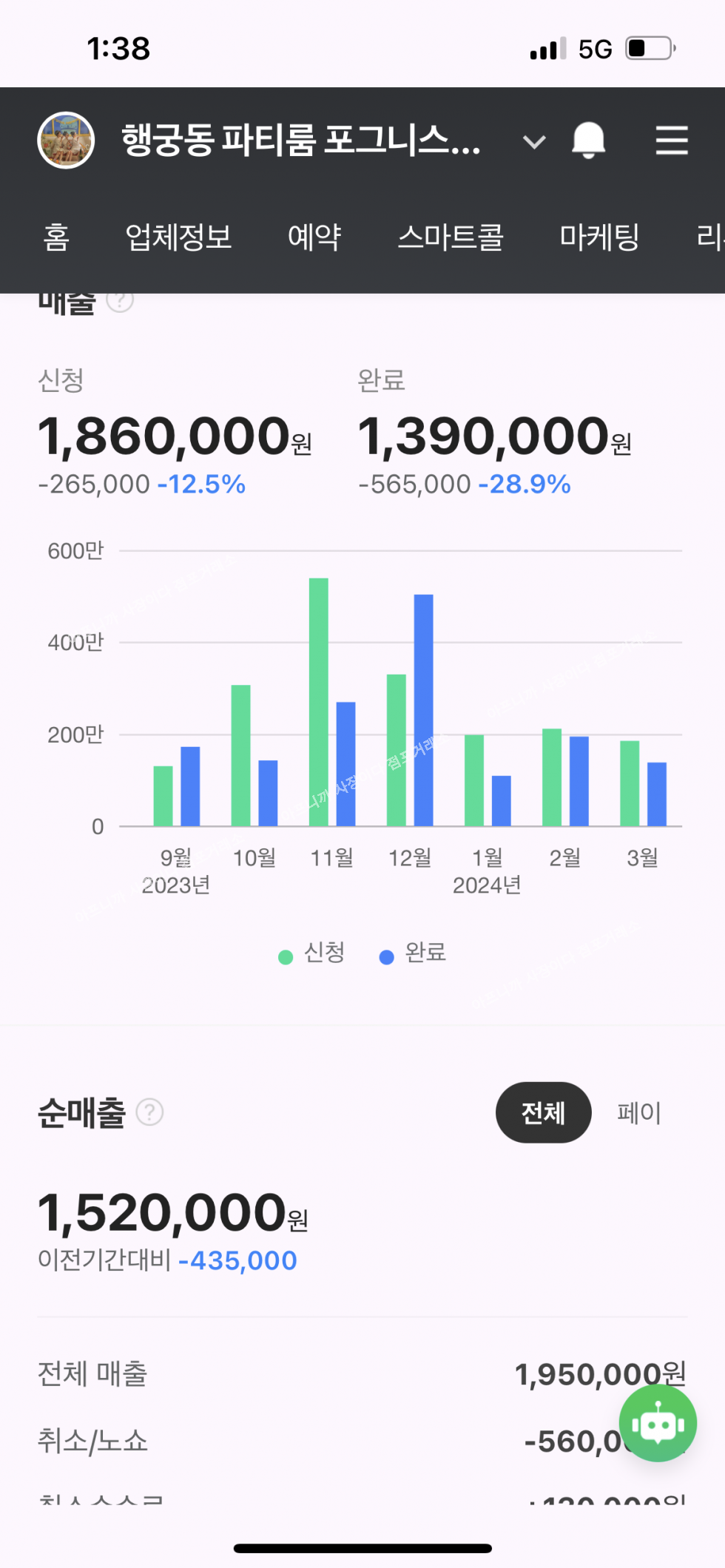Toggle the 신청 legend item in the chart
The height and width of the screenshot is (1568, 725).
click(x=312, y=953)
